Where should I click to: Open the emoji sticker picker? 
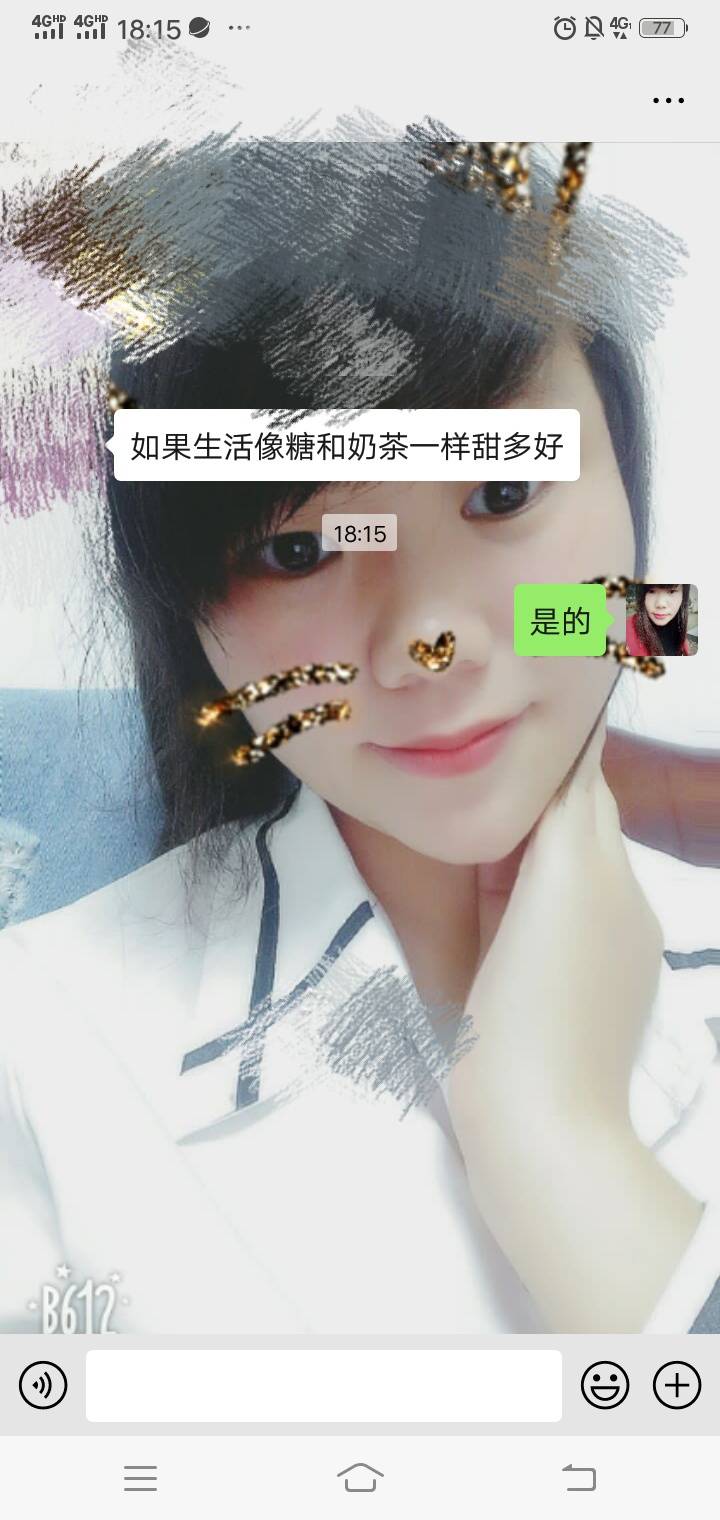click(x=605, y=1386)
